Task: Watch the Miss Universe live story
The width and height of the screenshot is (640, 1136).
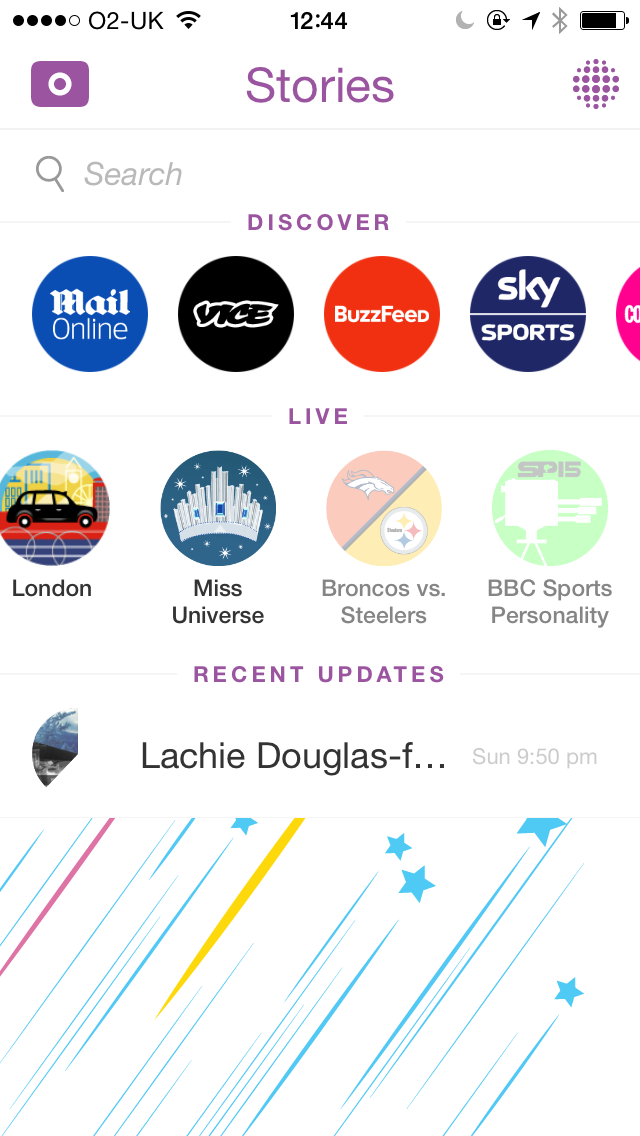Action: pyautogui.click(x=218, y=508)
